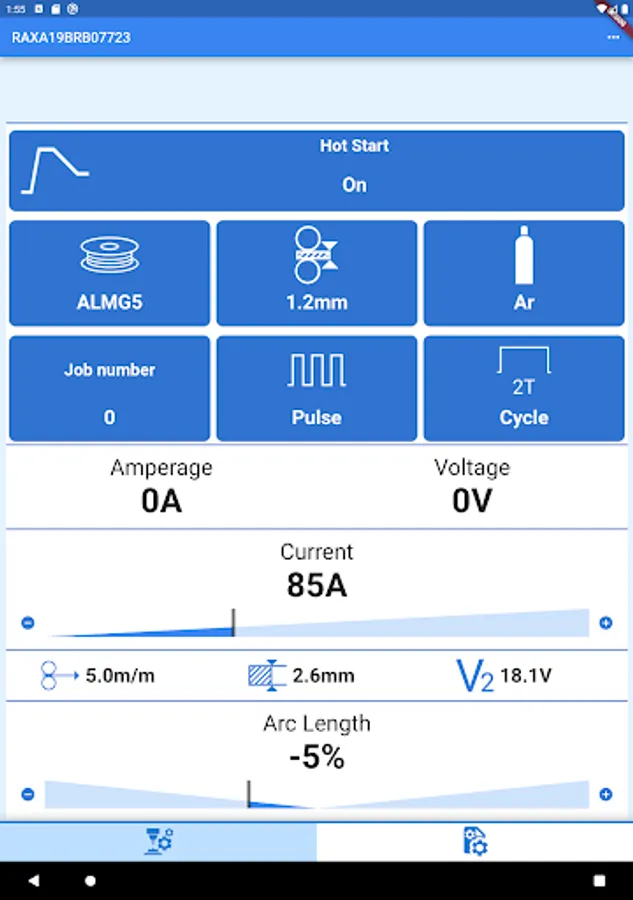Decrease the Current value with minus
The image size is (633, 900).
pyautogui.click(x=28, y=623)
